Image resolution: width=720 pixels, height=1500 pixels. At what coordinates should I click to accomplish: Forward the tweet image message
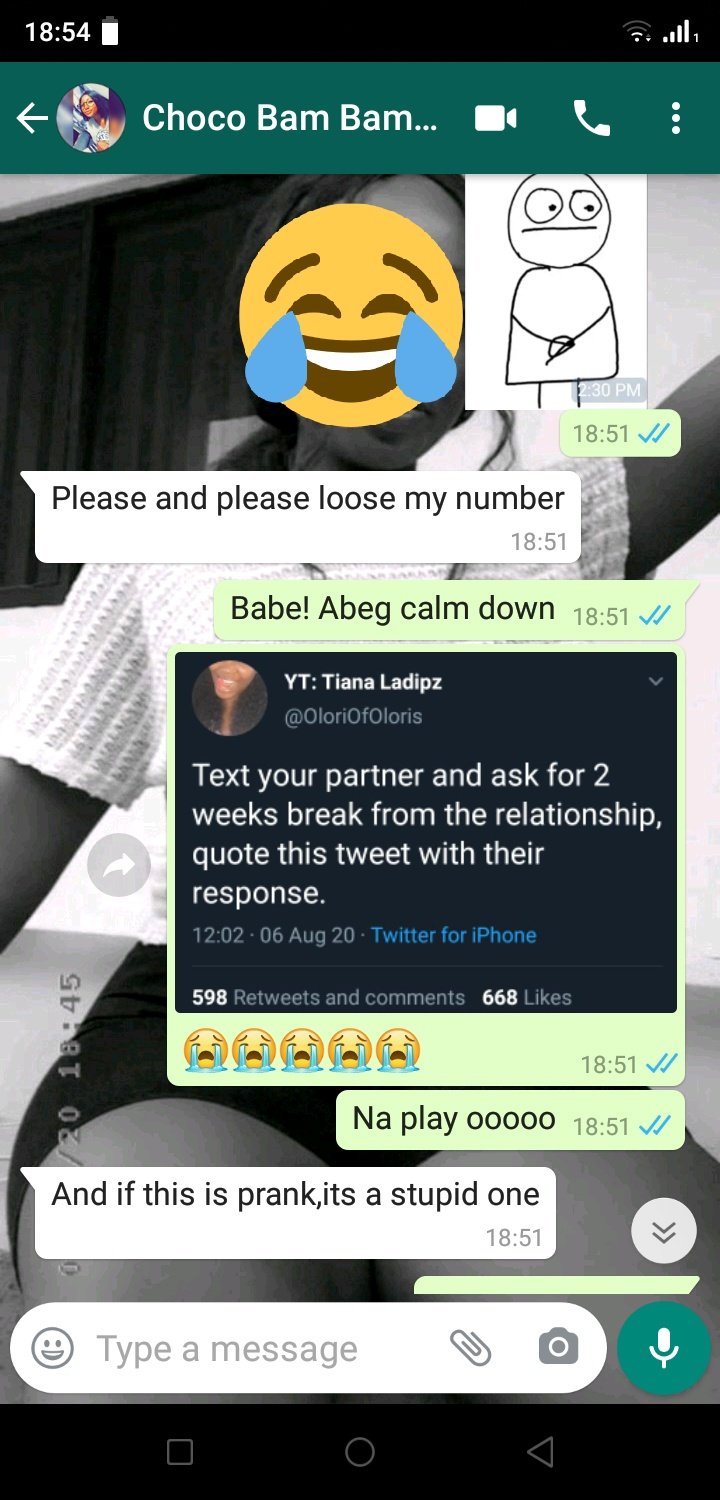click(x=119, y=865)
